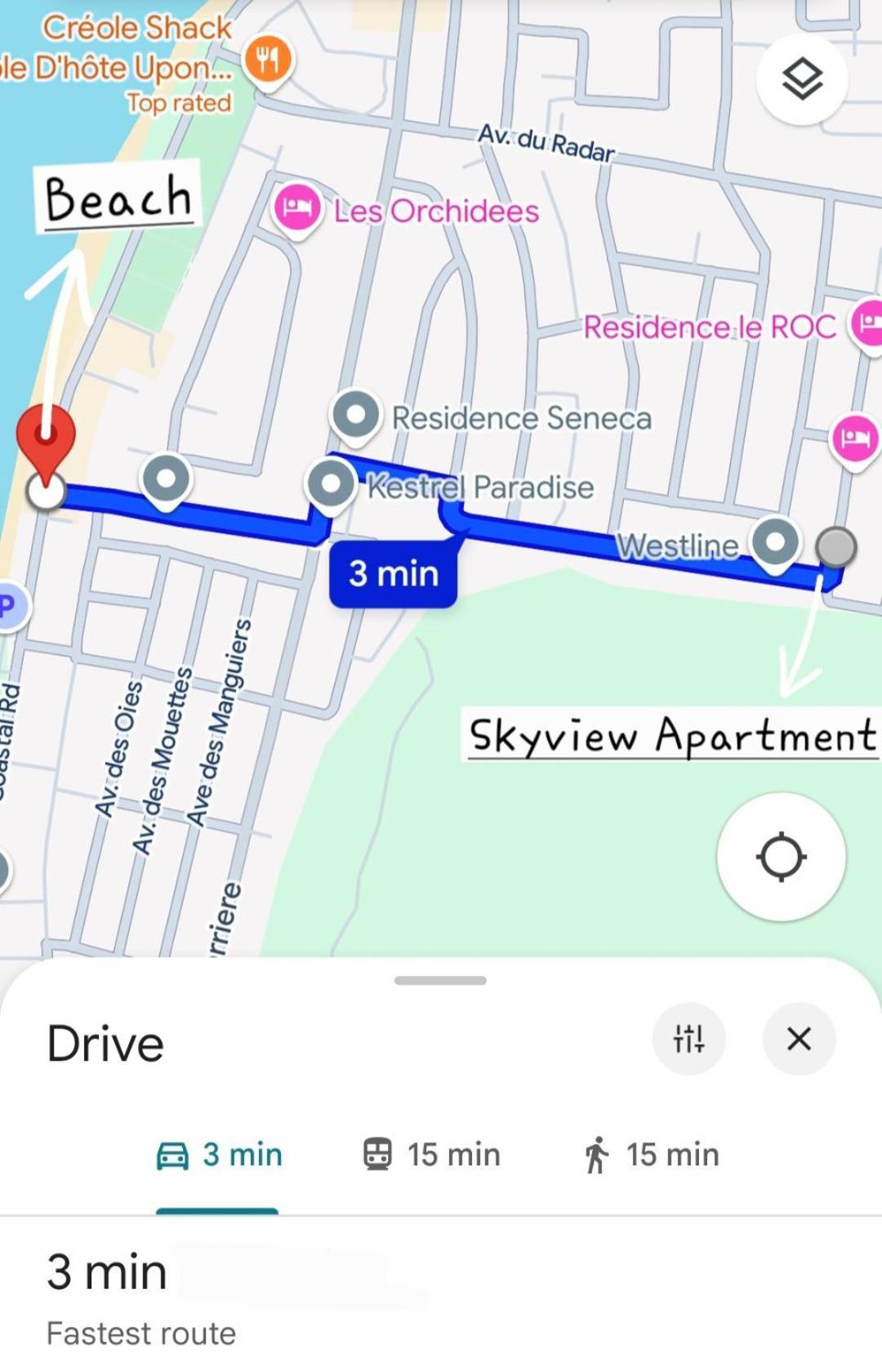Switch to transit 15 min option
882x1372 pixels.
431,1155
